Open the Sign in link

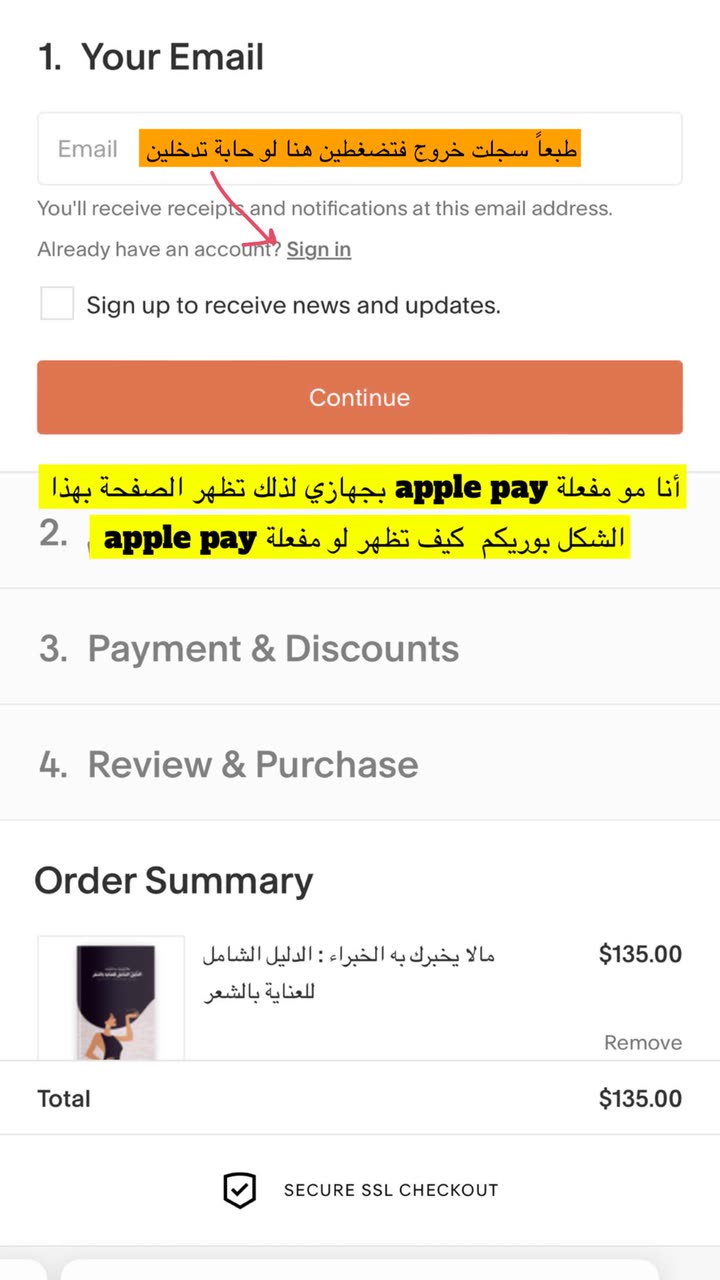click(319, 249)
